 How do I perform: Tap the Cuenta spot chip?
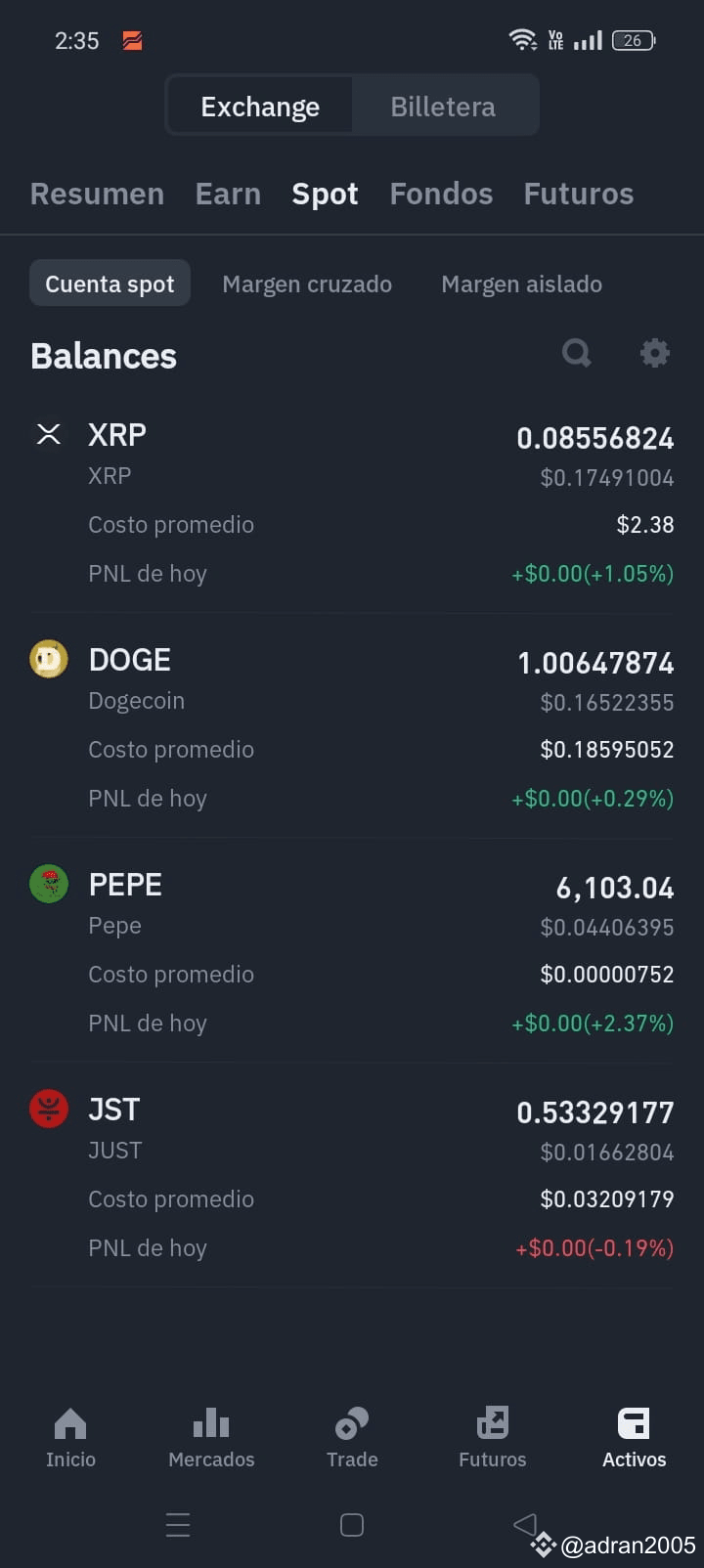(x=110, y=283)
